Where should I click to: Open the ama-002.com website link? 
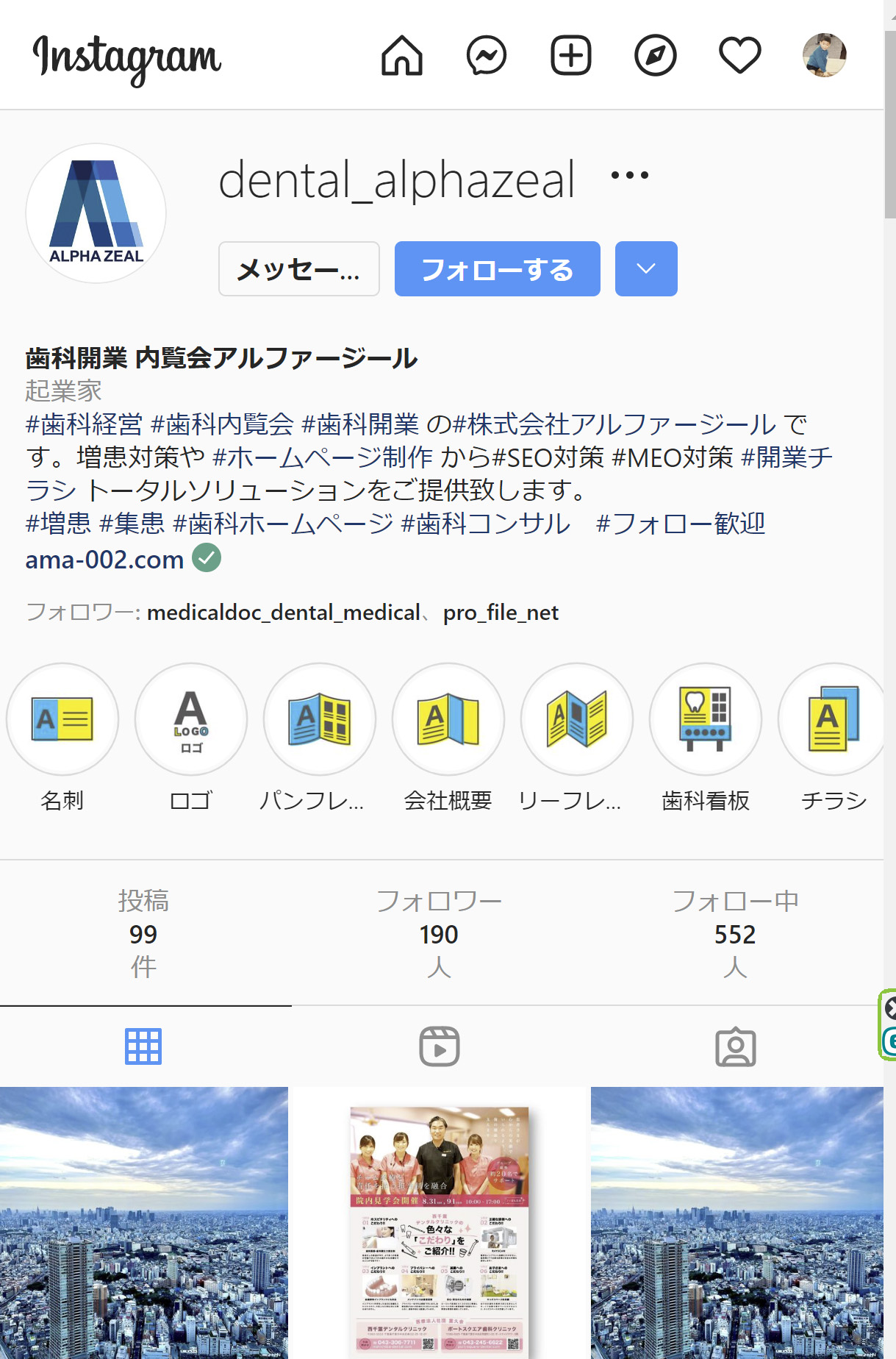pyautogui.click(x=104, y=560)
